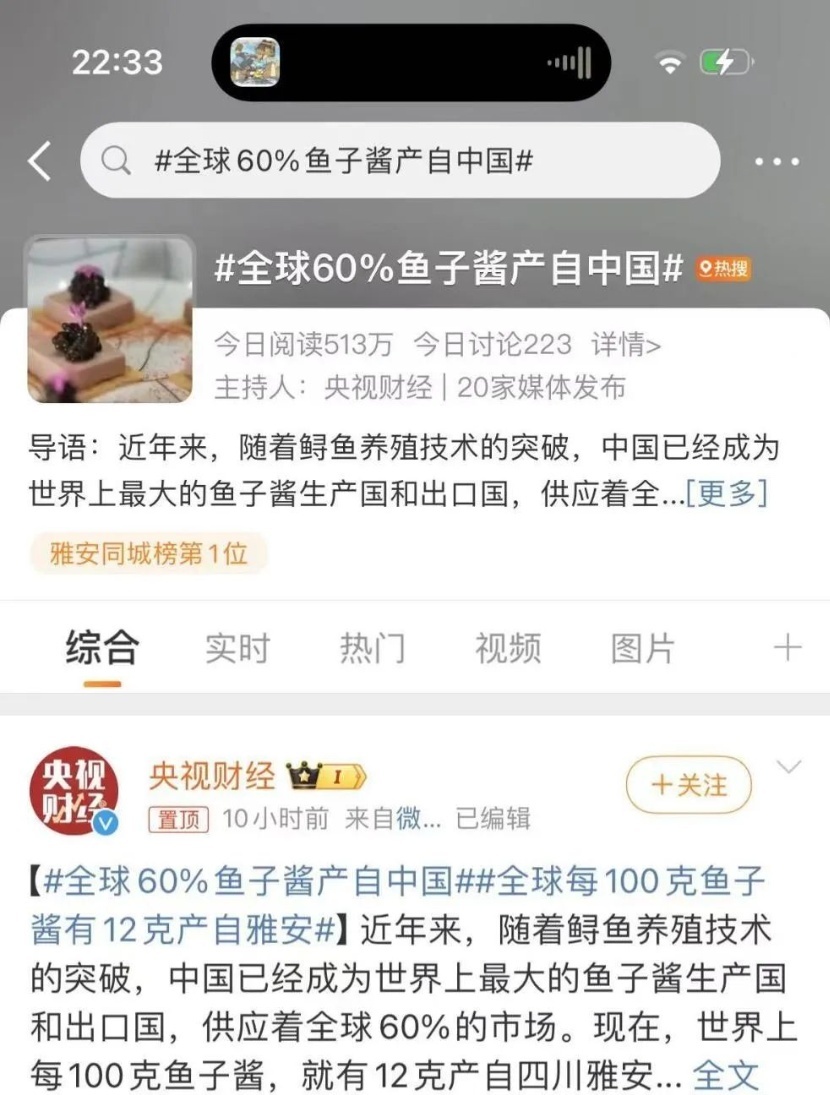Image resolution: width=830 pixels, height=1095 pixels.
Task: Read the full post via 全文
Action: [x=726, y=1075]
